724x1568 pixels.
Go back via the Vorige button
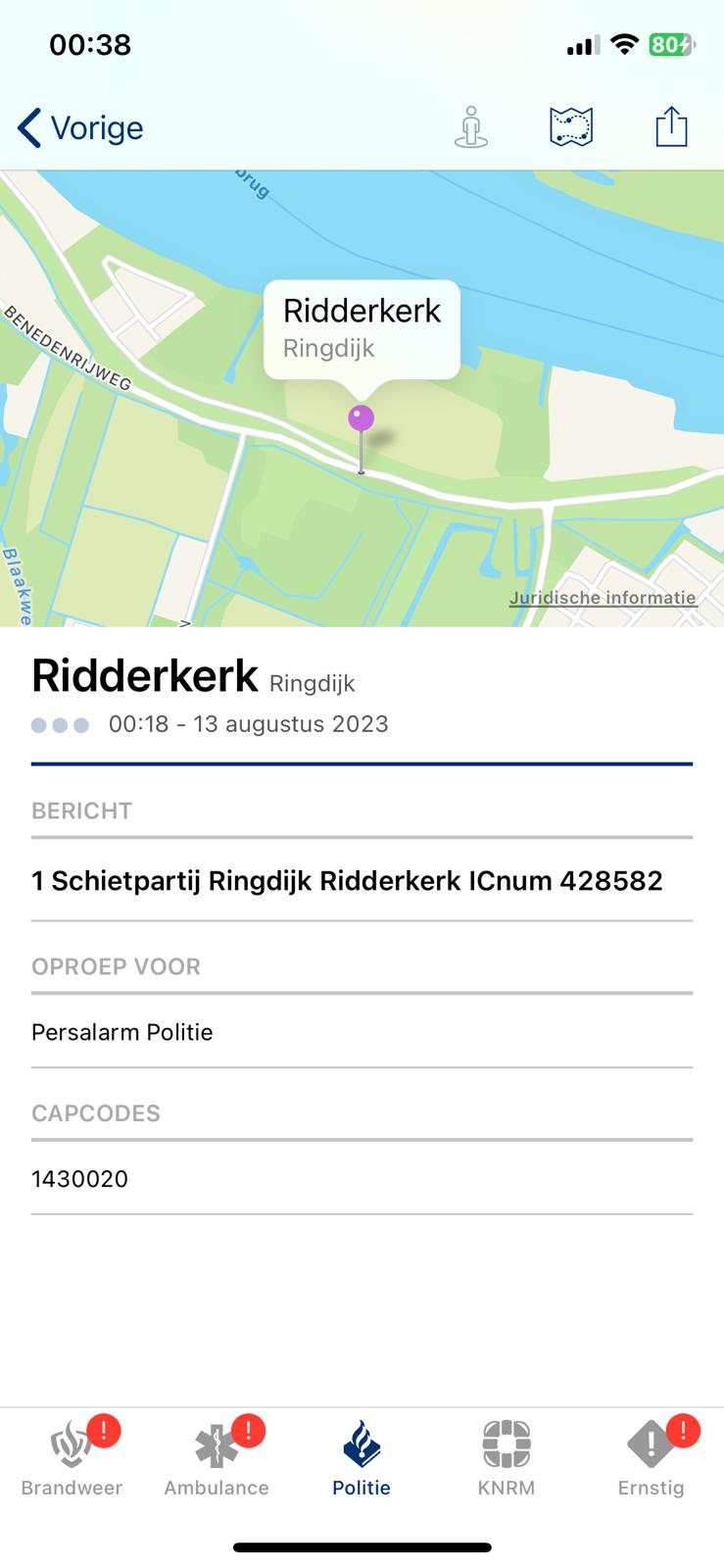[80, 128]
